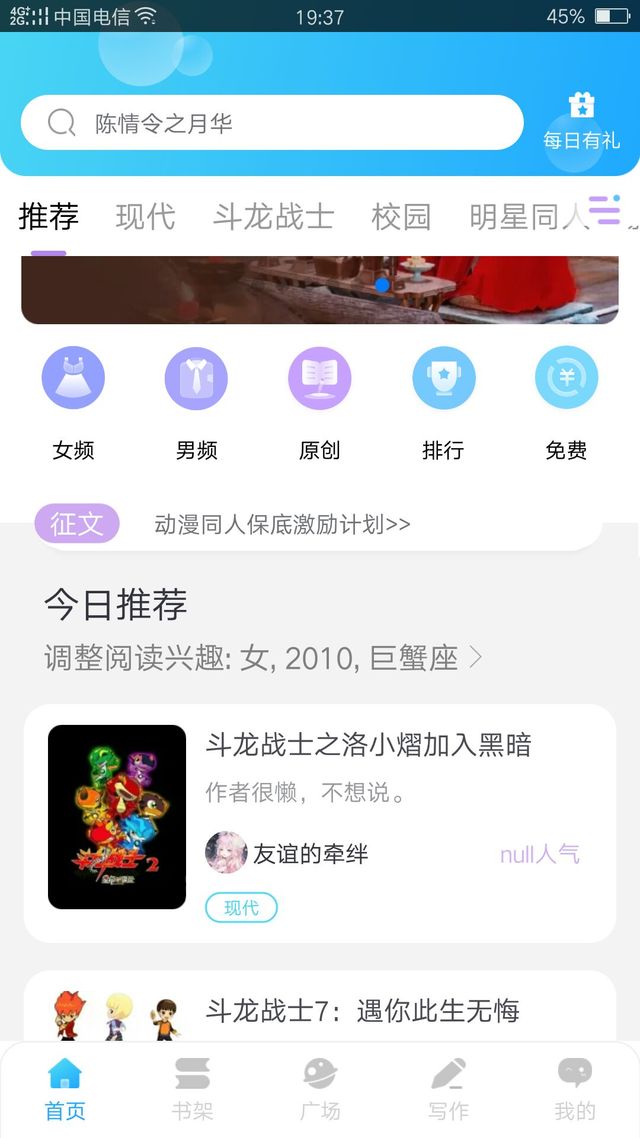The image size is (640, 1138).
Task: Open the top banner image
Action: point(320,290)
